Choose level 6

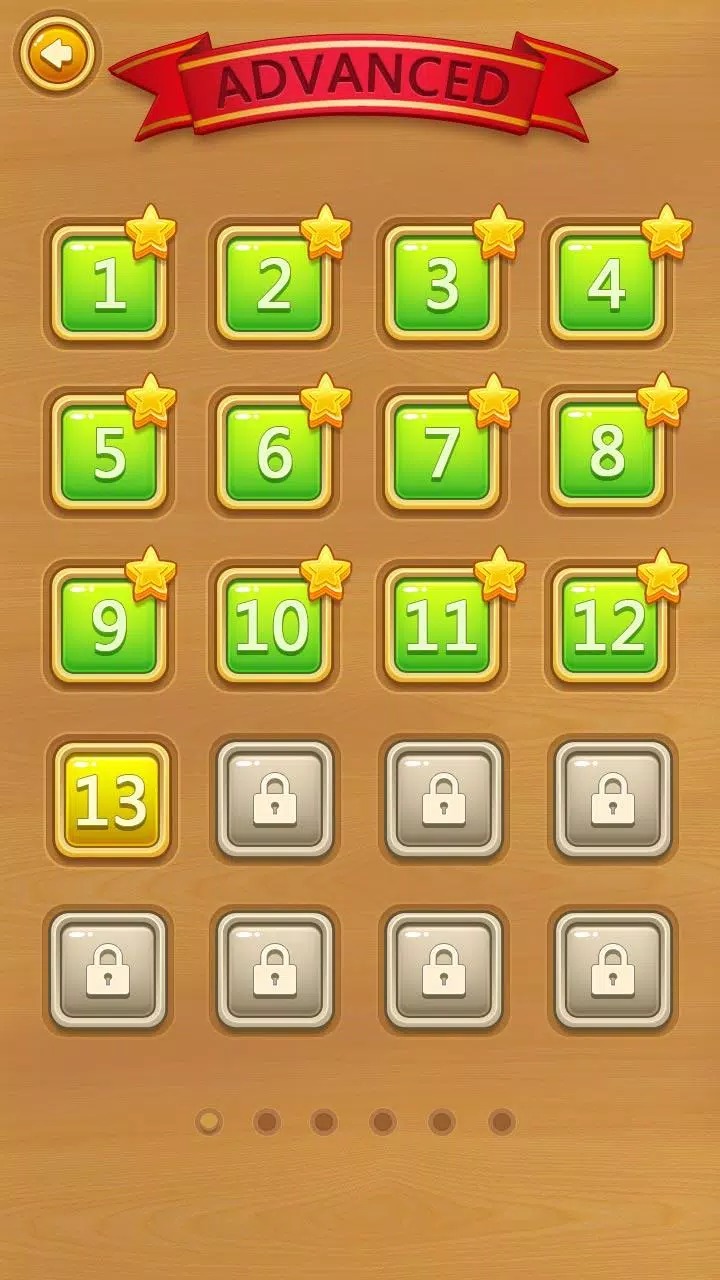coord(274,453)
